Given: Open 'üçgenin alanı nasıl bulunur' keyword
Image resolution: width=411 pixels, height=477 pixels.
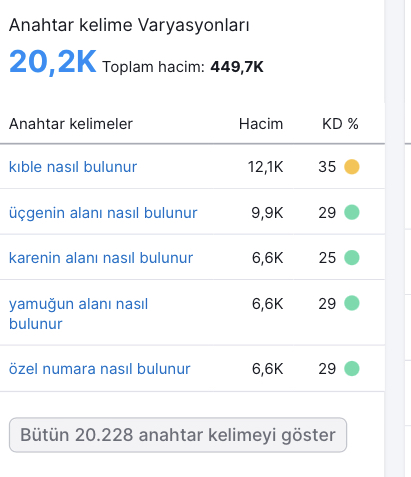Looking at the screenshot, I should click(103, 213).
